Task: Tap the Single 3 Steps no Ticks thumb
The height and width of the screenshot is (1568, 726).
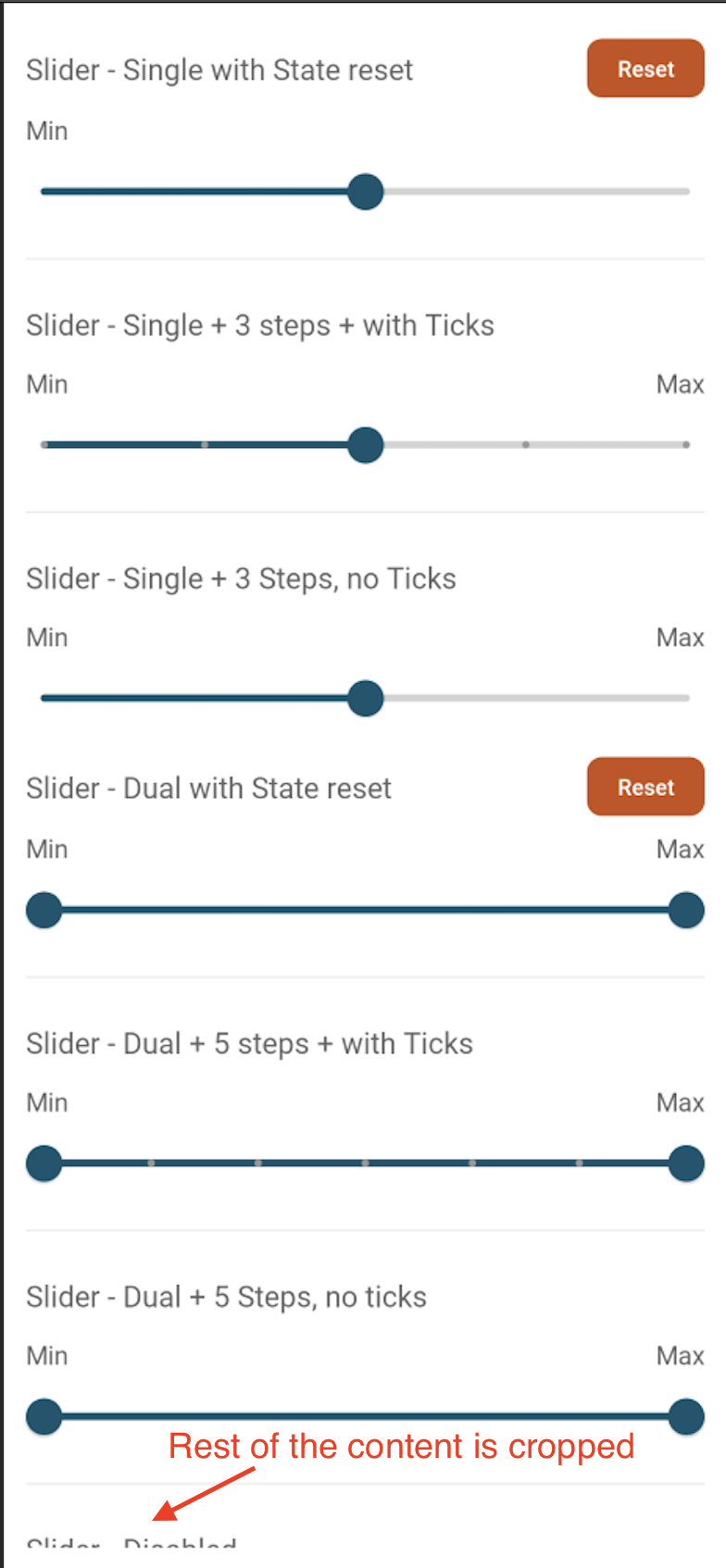Action: click(366, 698)
